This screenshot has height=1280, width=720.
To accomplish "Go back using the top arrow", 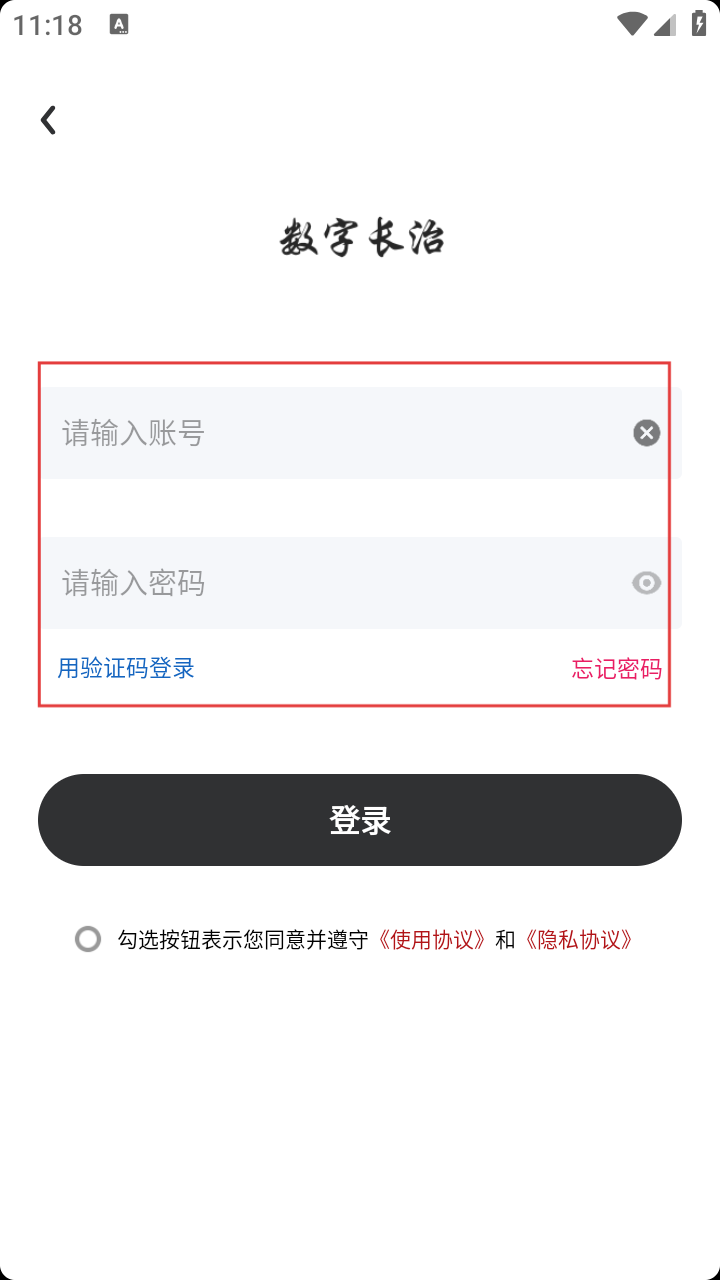I will (48, 120).
